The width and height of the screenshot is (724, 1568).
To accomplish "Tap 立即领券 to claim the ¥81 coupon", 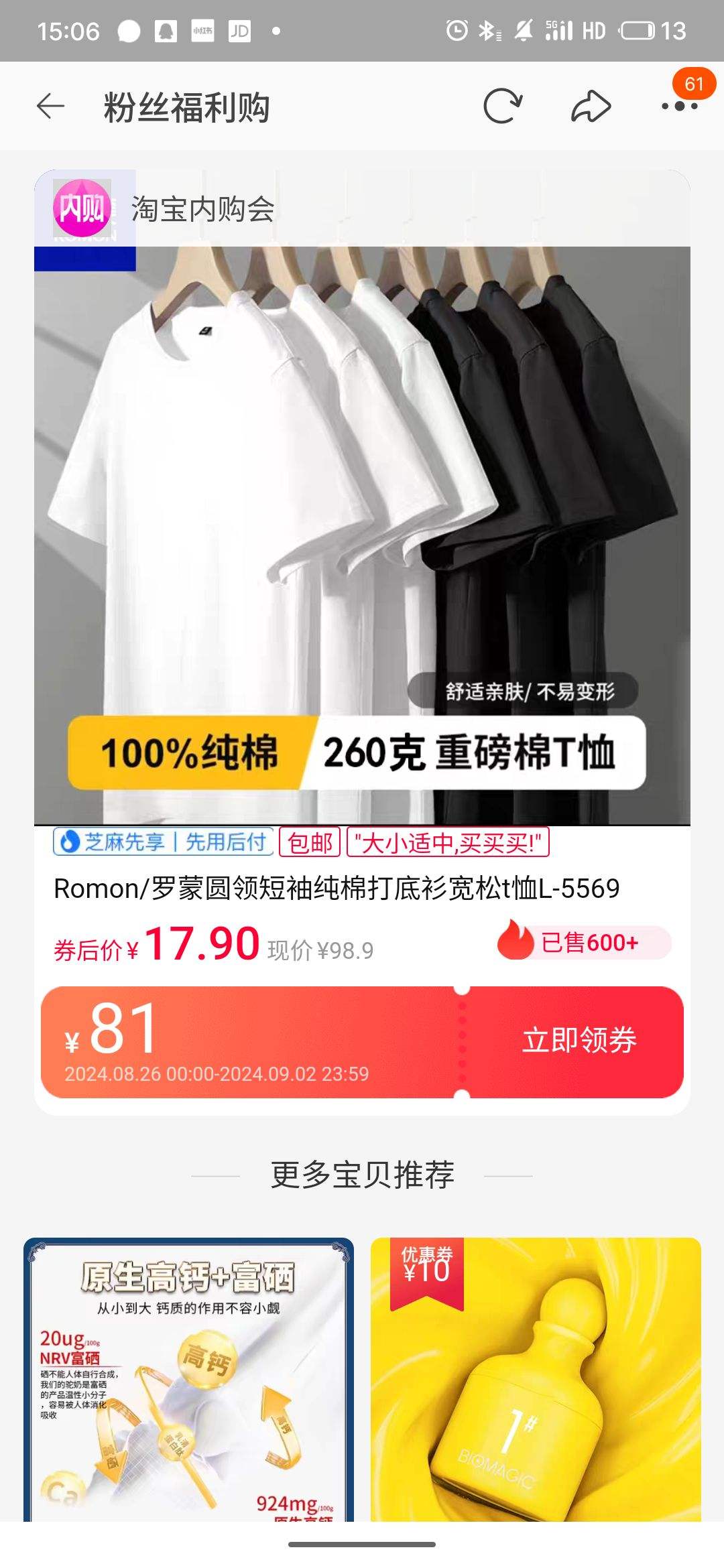I will 579,1041.
